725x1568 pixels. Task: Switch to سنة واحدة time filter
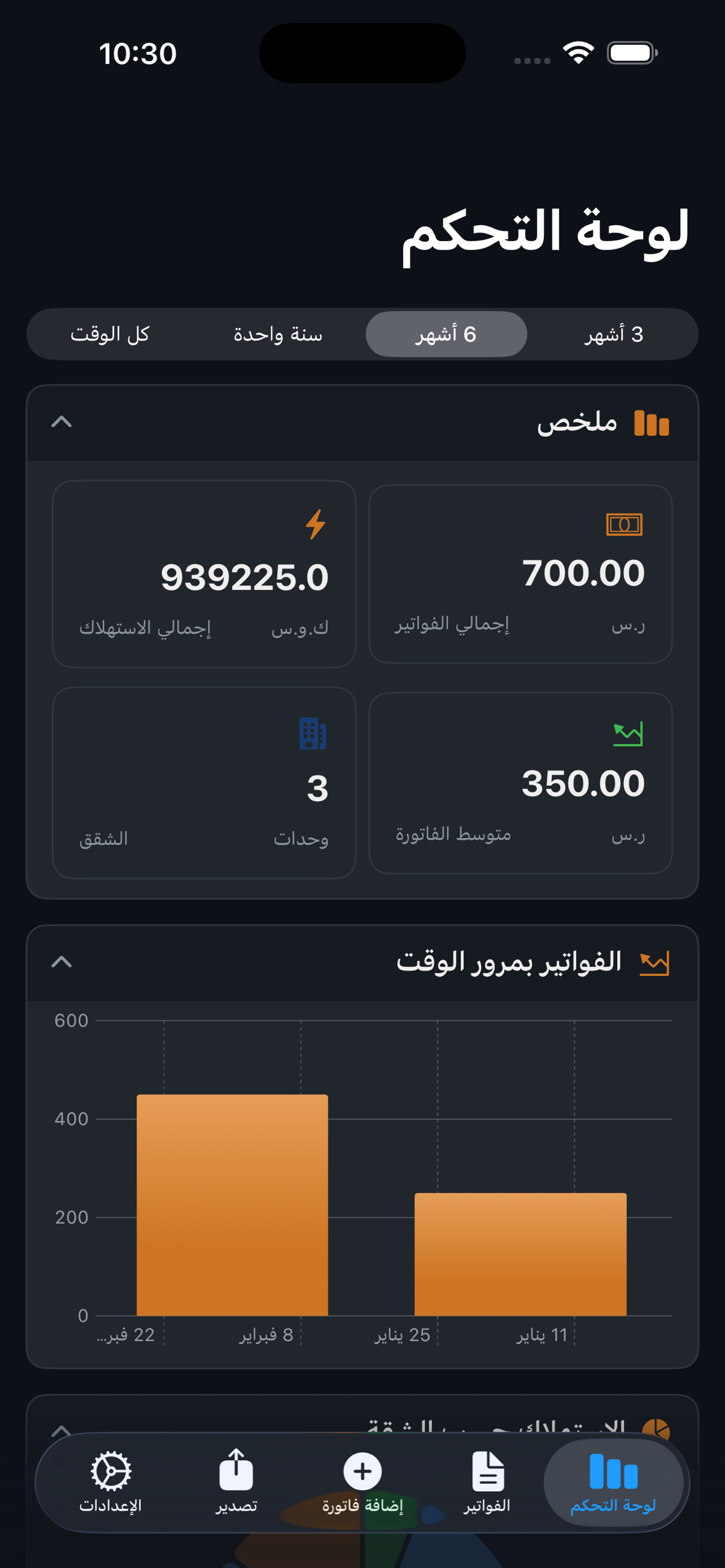[x=280, y=334]
